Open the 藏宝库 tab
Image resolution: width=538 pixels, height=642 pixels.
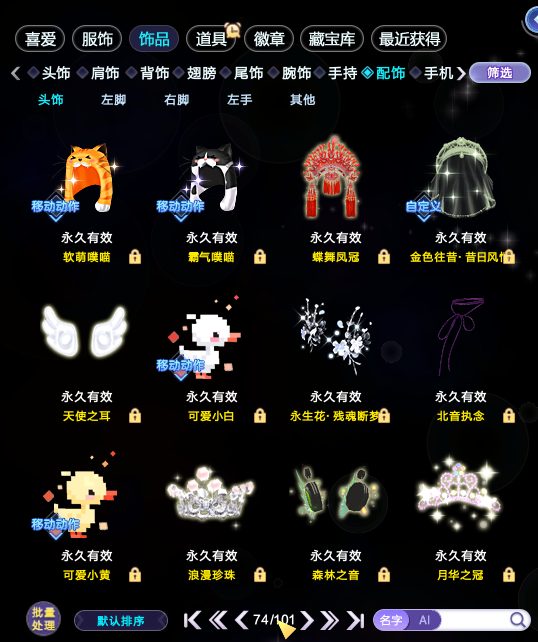tap(332, 39)
